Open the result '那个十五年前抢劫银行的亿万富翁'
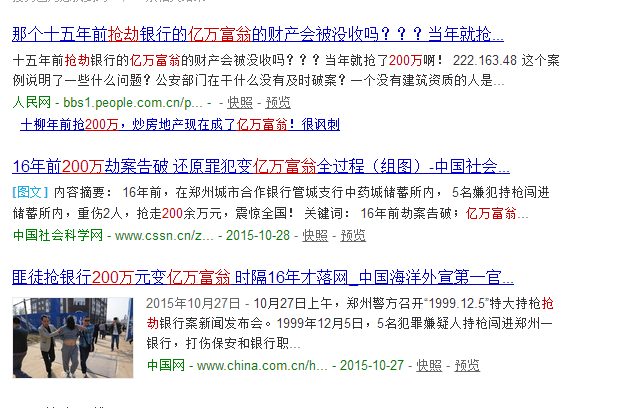Image resolution: width=617 pixels, height=408 pixels. 258,33
